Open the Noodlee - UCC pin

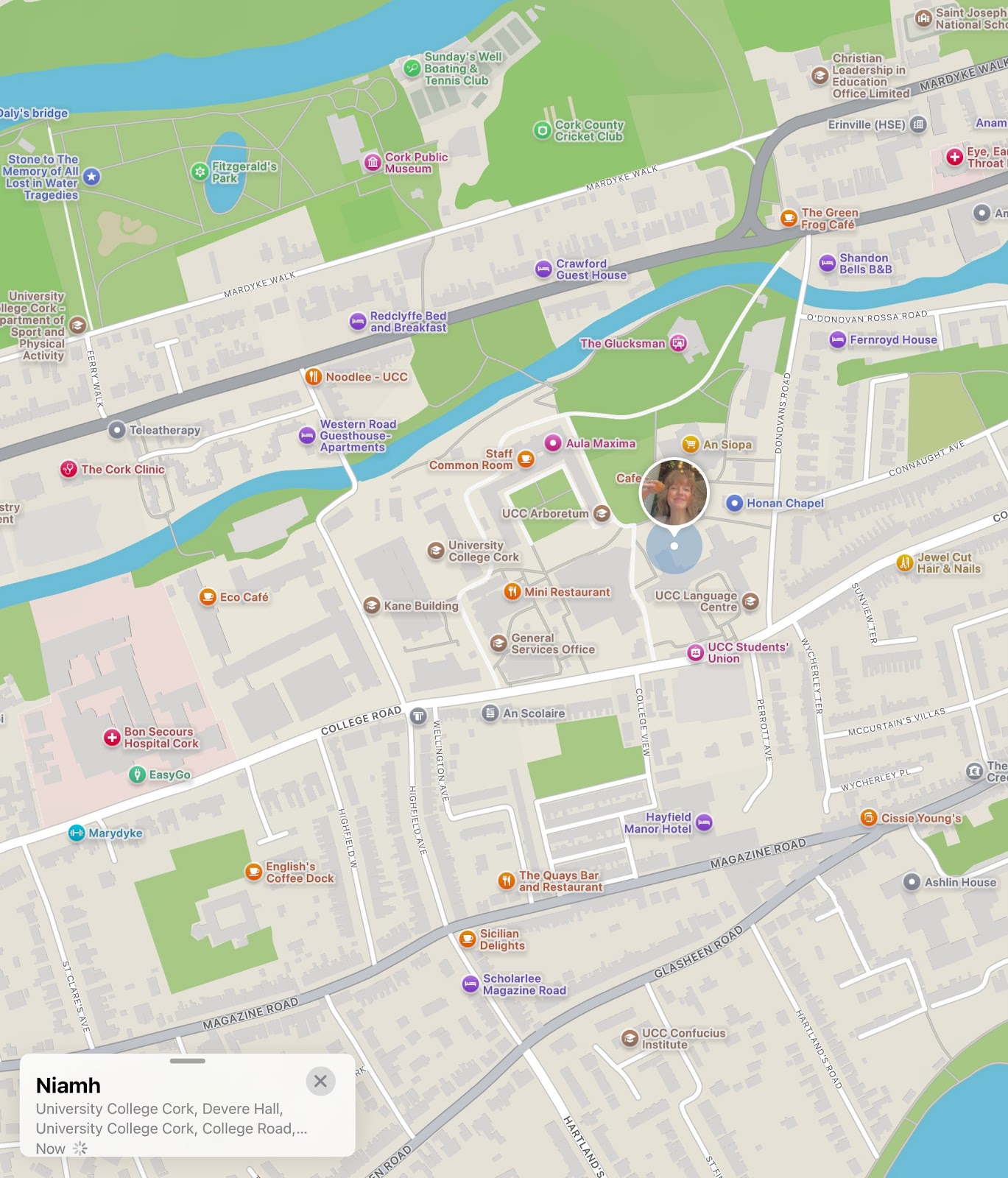point(313,376)
